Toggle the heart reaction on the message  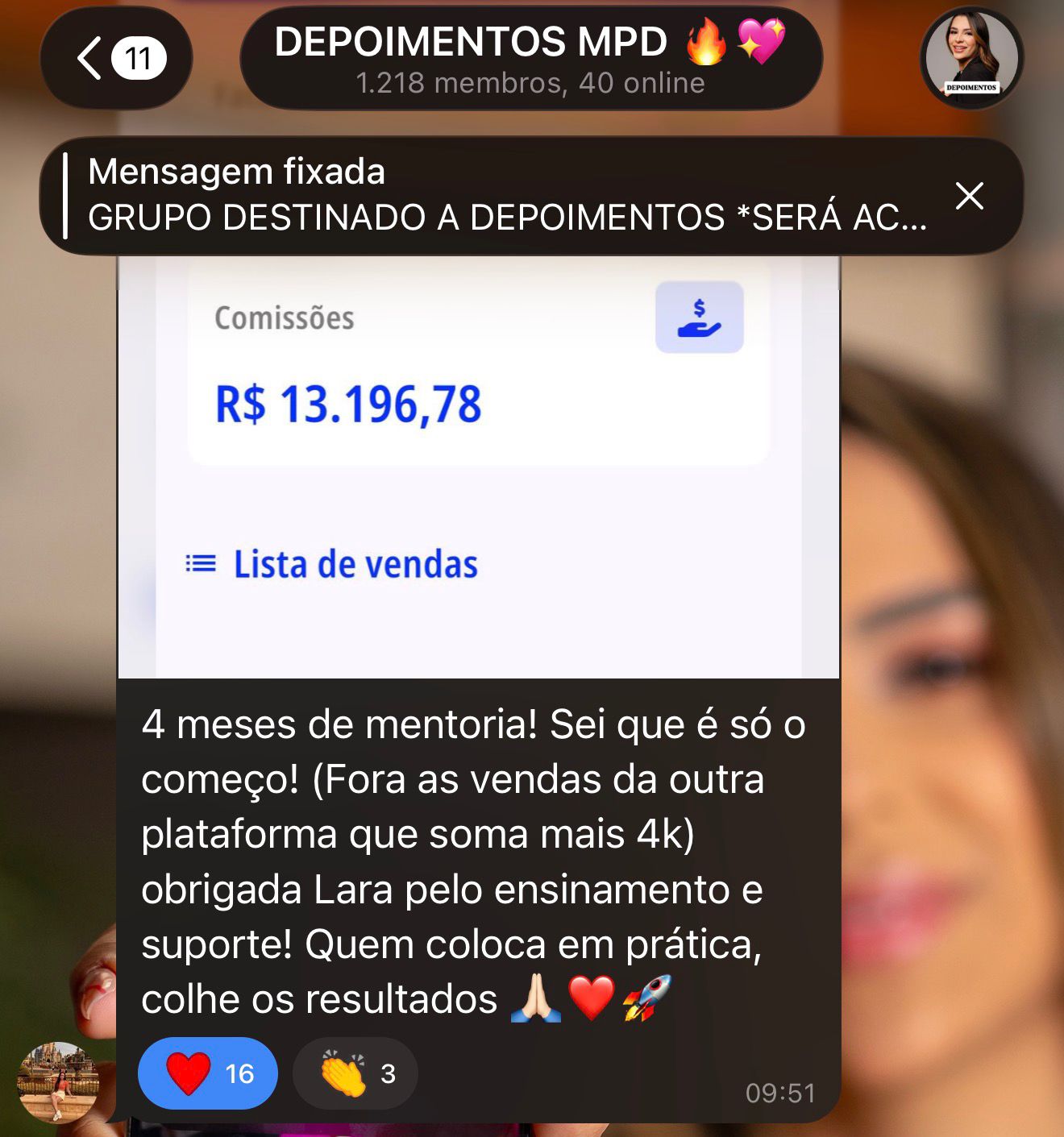pos(207,1073)
